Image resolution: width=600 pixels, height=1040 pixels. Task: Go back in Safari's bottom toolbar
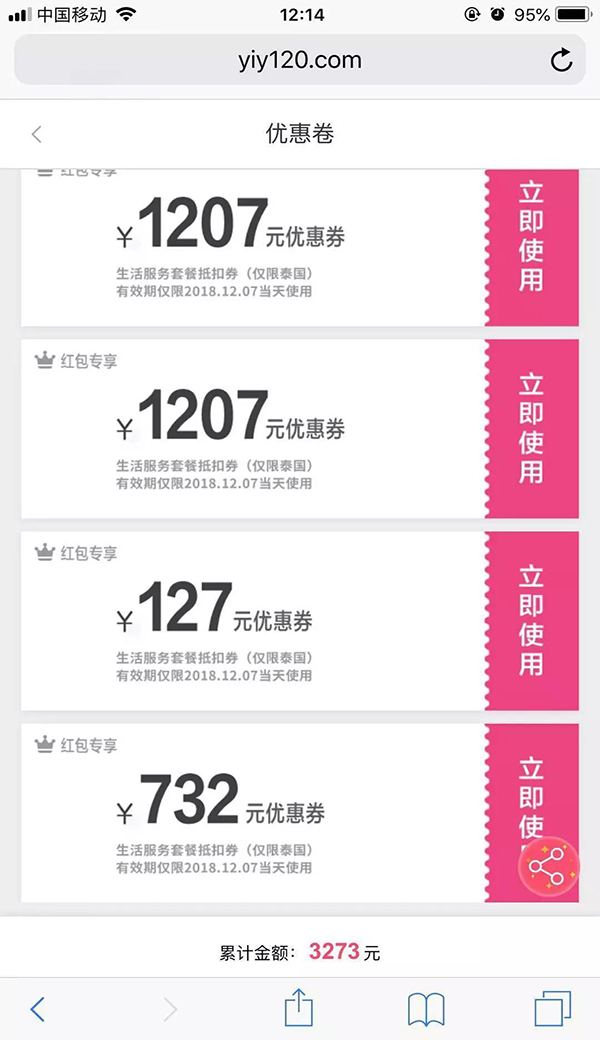[x=38, y=1009]
